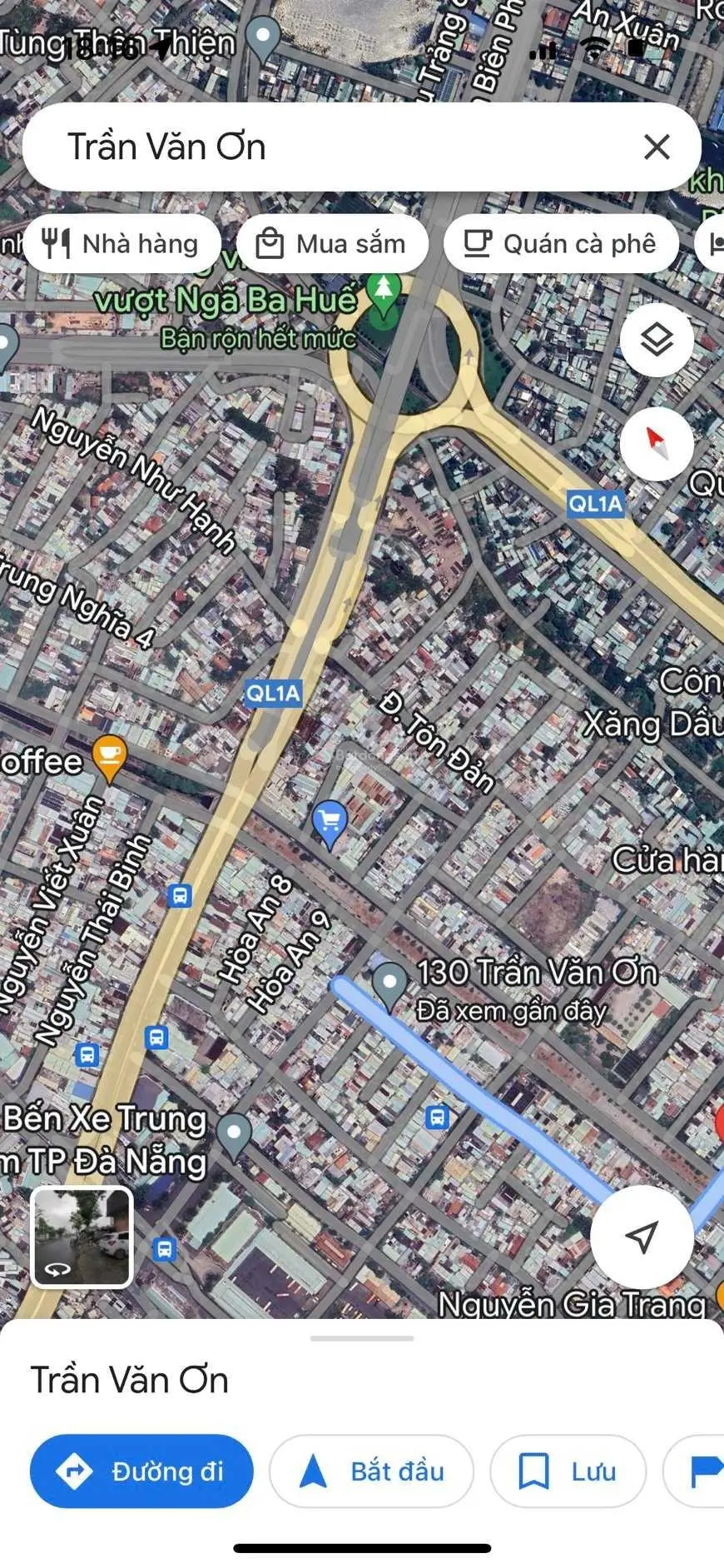This screenshot has width=724, height=1568.
Task: Expand the place sheet handle
Action: pyautogui.click(x=361, y=1338)
